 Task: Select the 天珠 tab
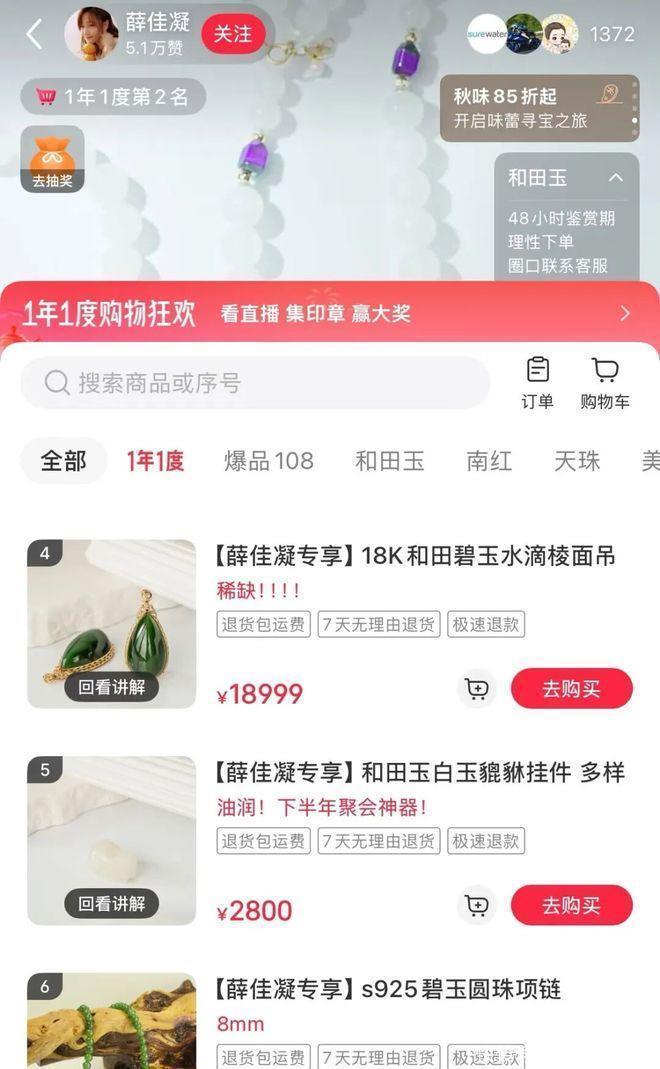coord(577,461)
